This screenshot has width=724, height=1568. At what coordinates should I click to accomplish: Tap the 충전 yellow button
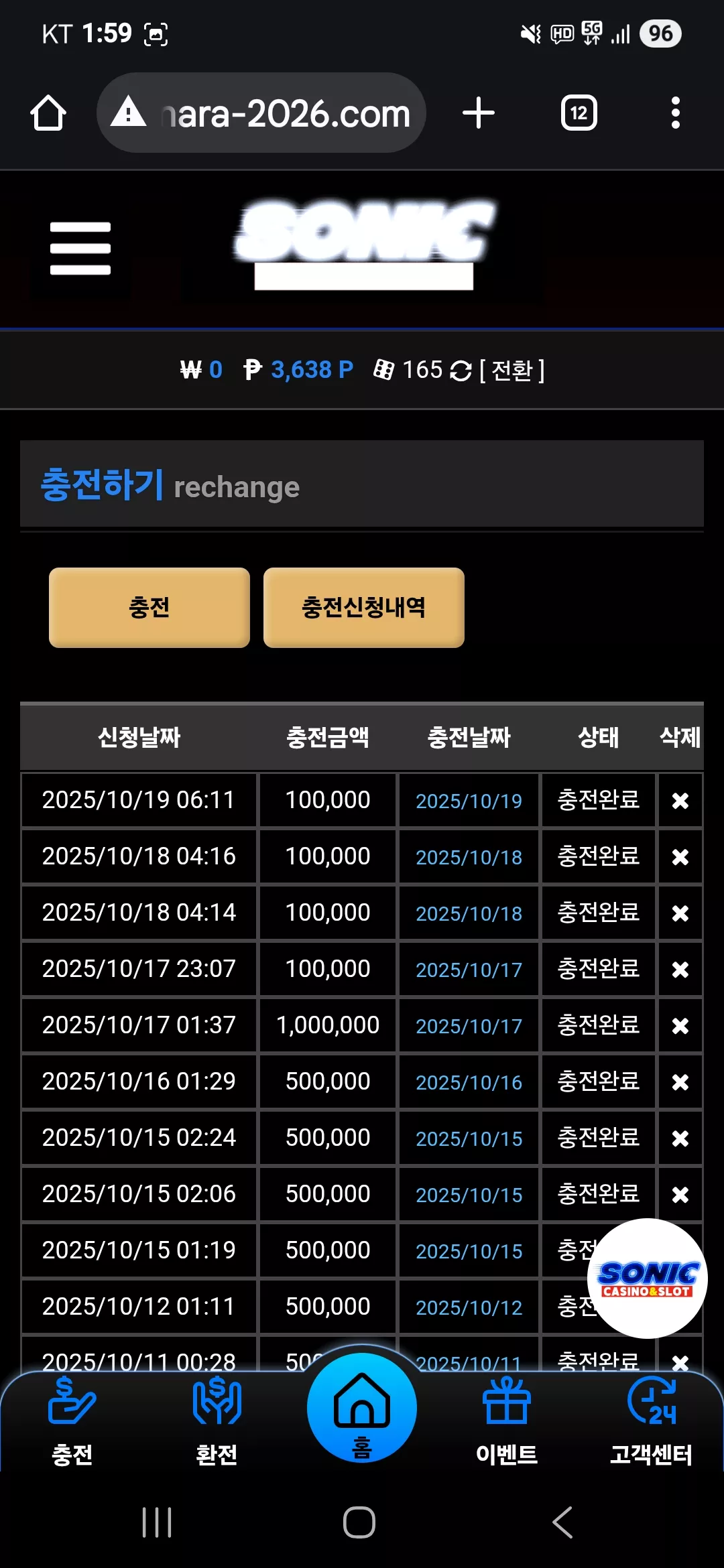pos(149,608)
